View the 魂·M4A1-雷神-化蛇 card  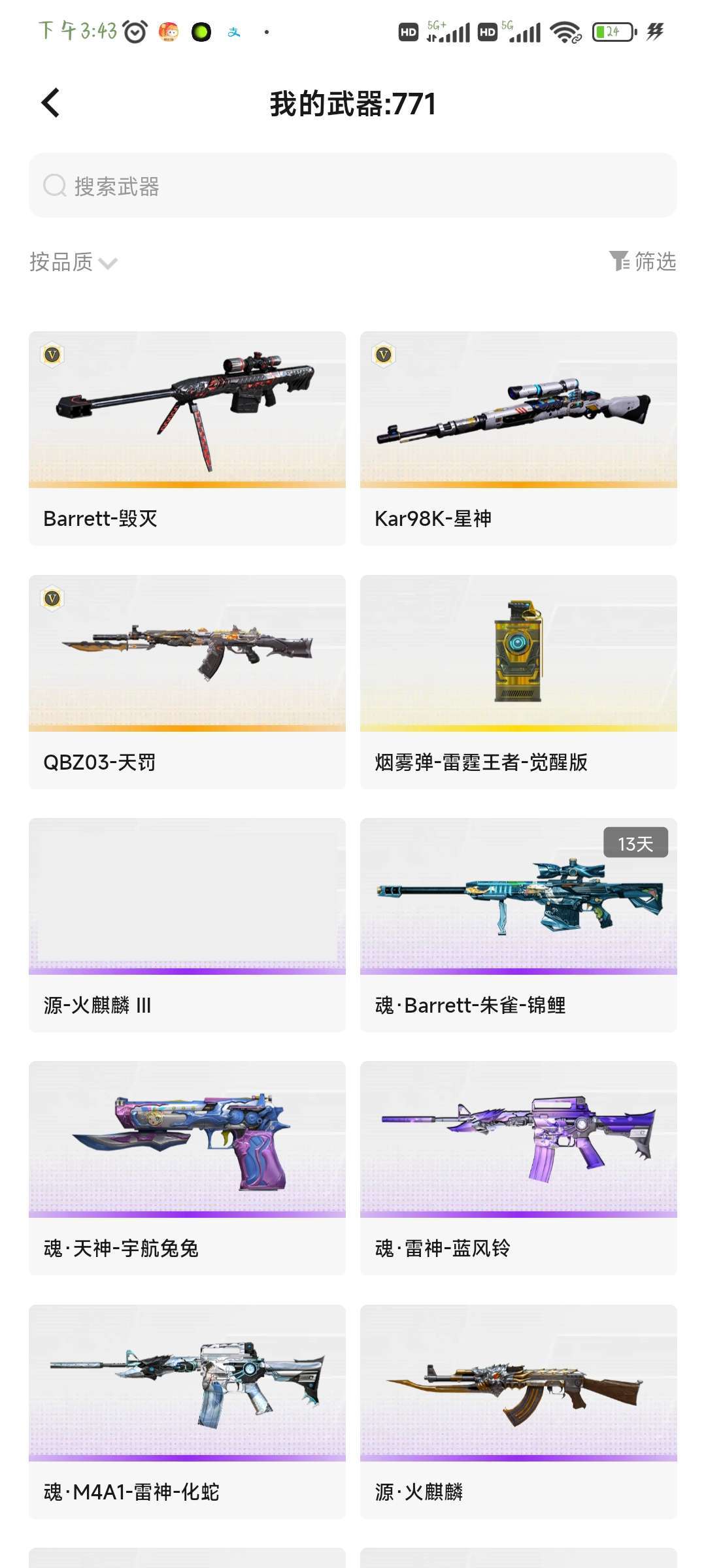(187, 1411)
